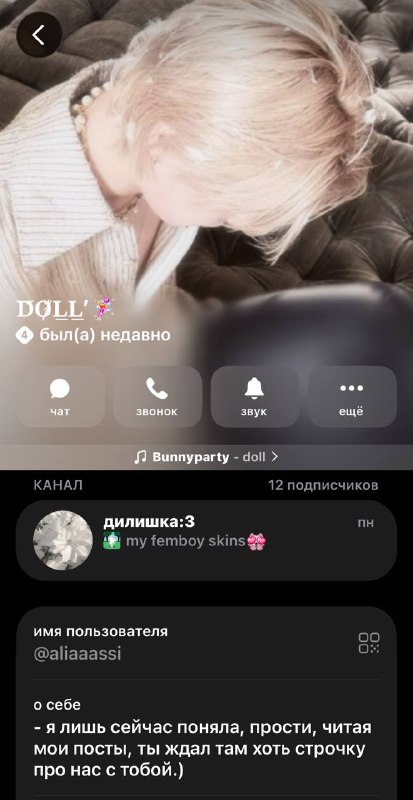Screen dimensions: 413x800
Task: Open the Bunnyparty - doll music link
Action: 206,457
